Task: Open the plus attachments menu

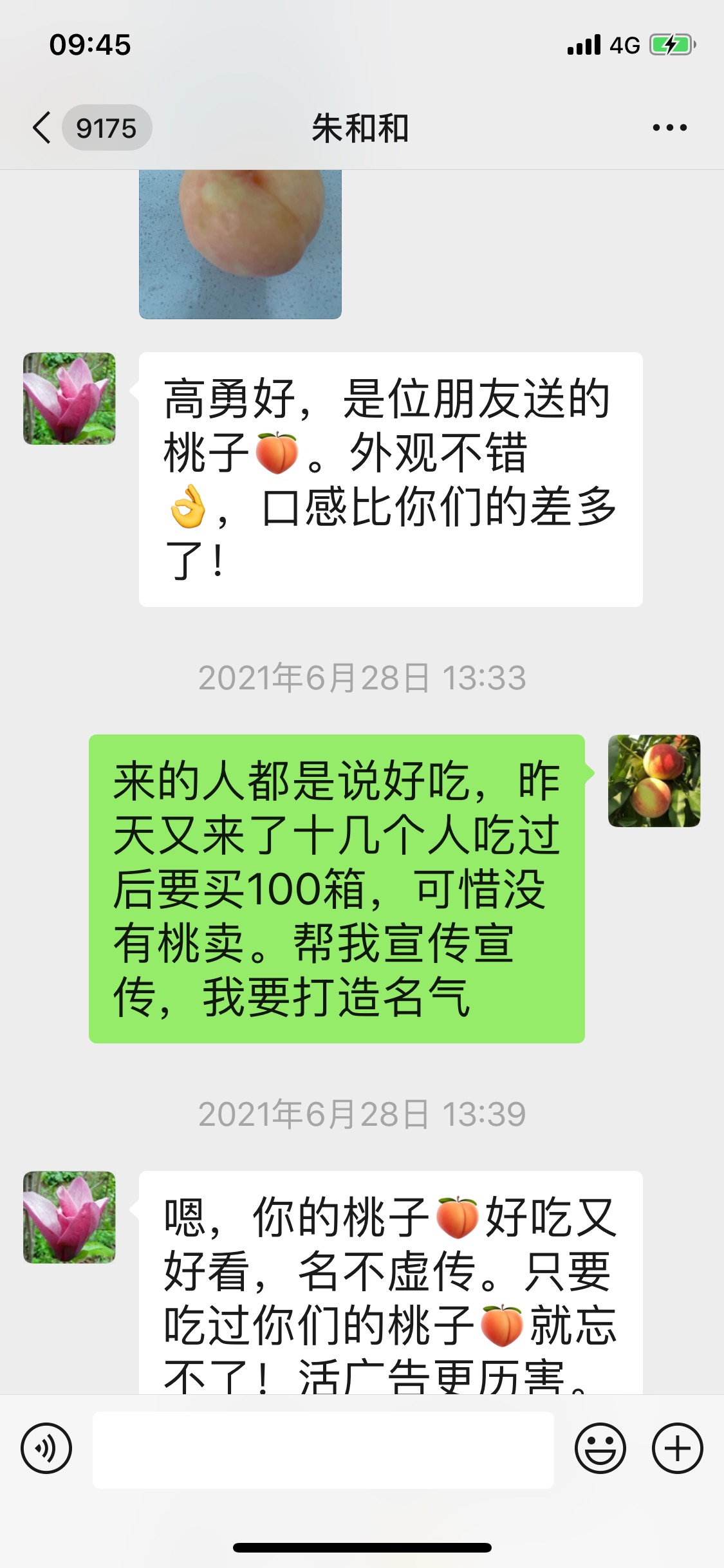Action: pos(677,1449)
